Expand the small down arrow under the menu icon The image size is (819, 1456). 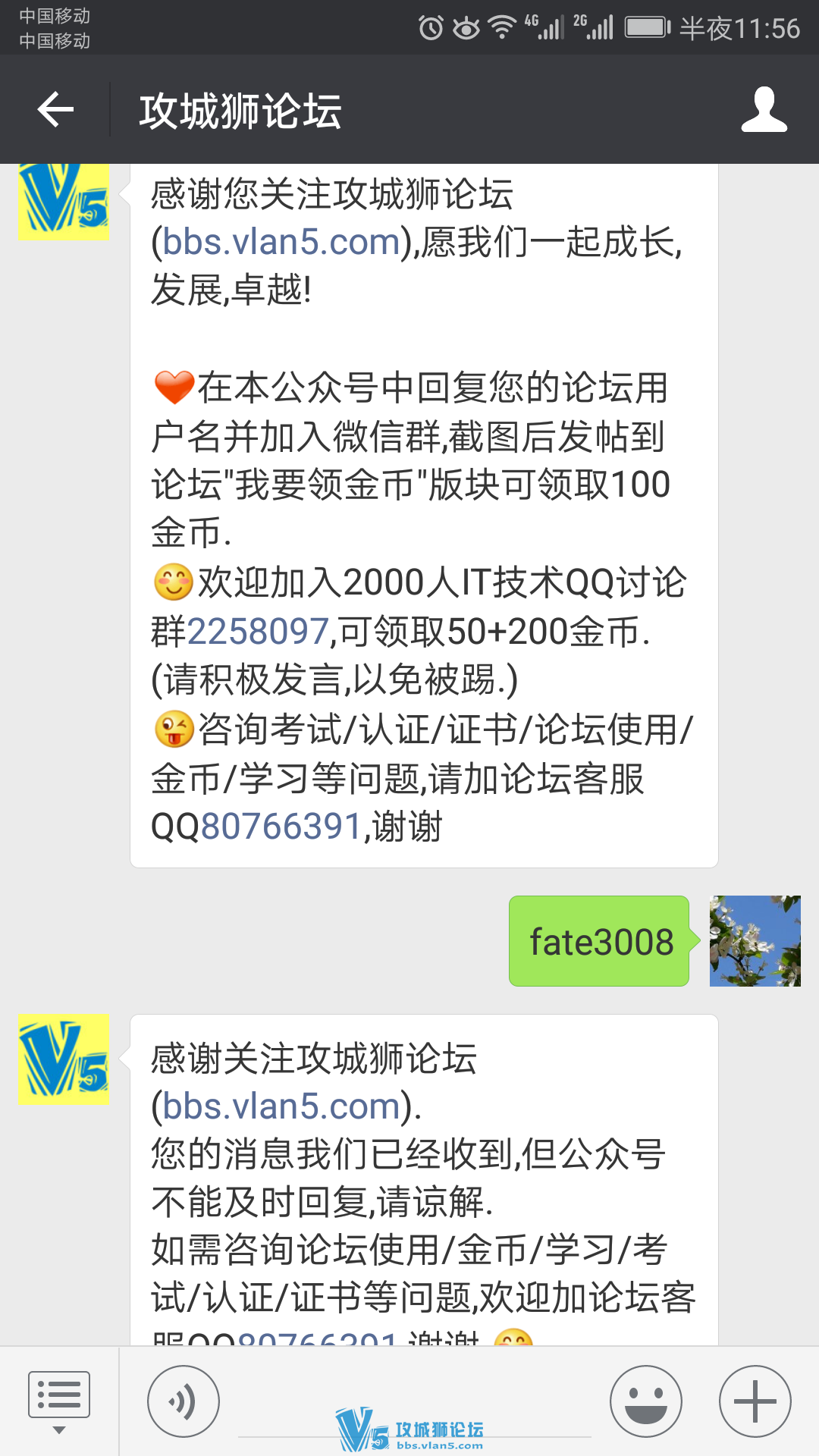pos(59,1429)
